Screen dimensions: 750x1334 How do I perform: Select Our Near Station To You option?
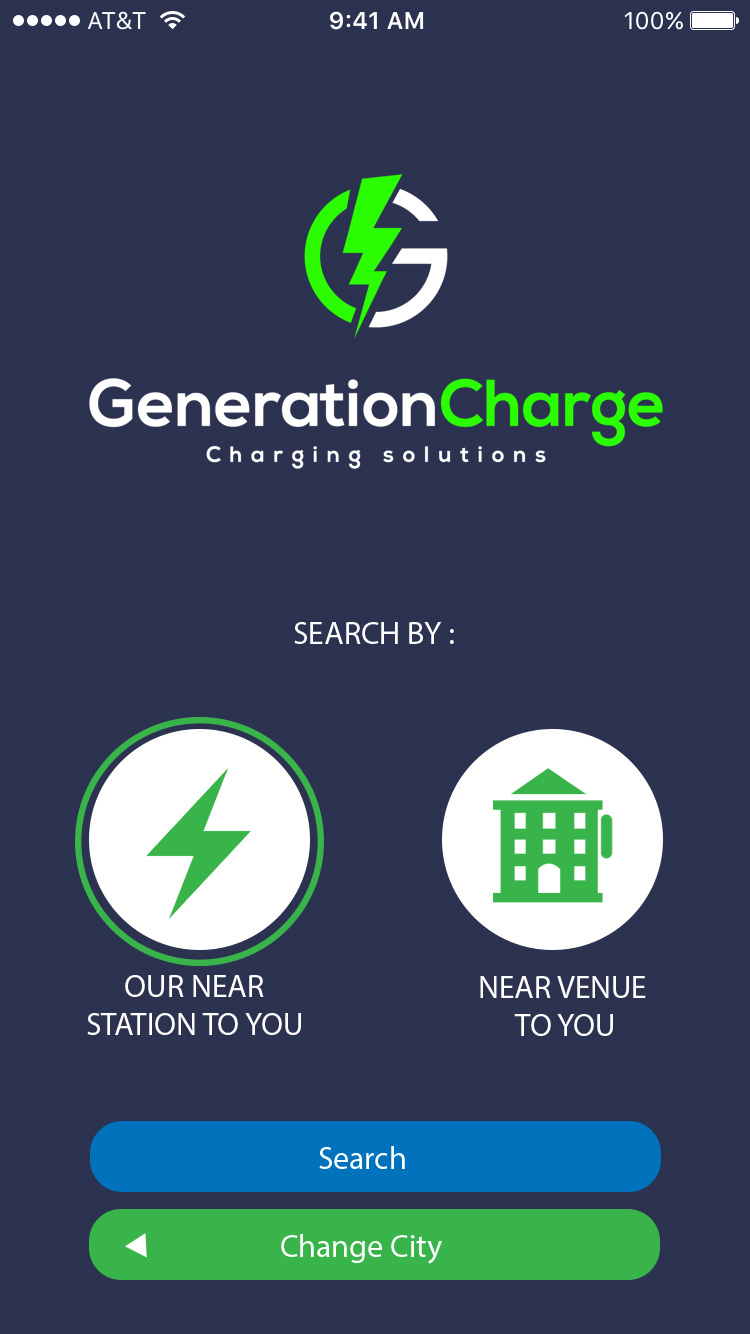(199, 840)
